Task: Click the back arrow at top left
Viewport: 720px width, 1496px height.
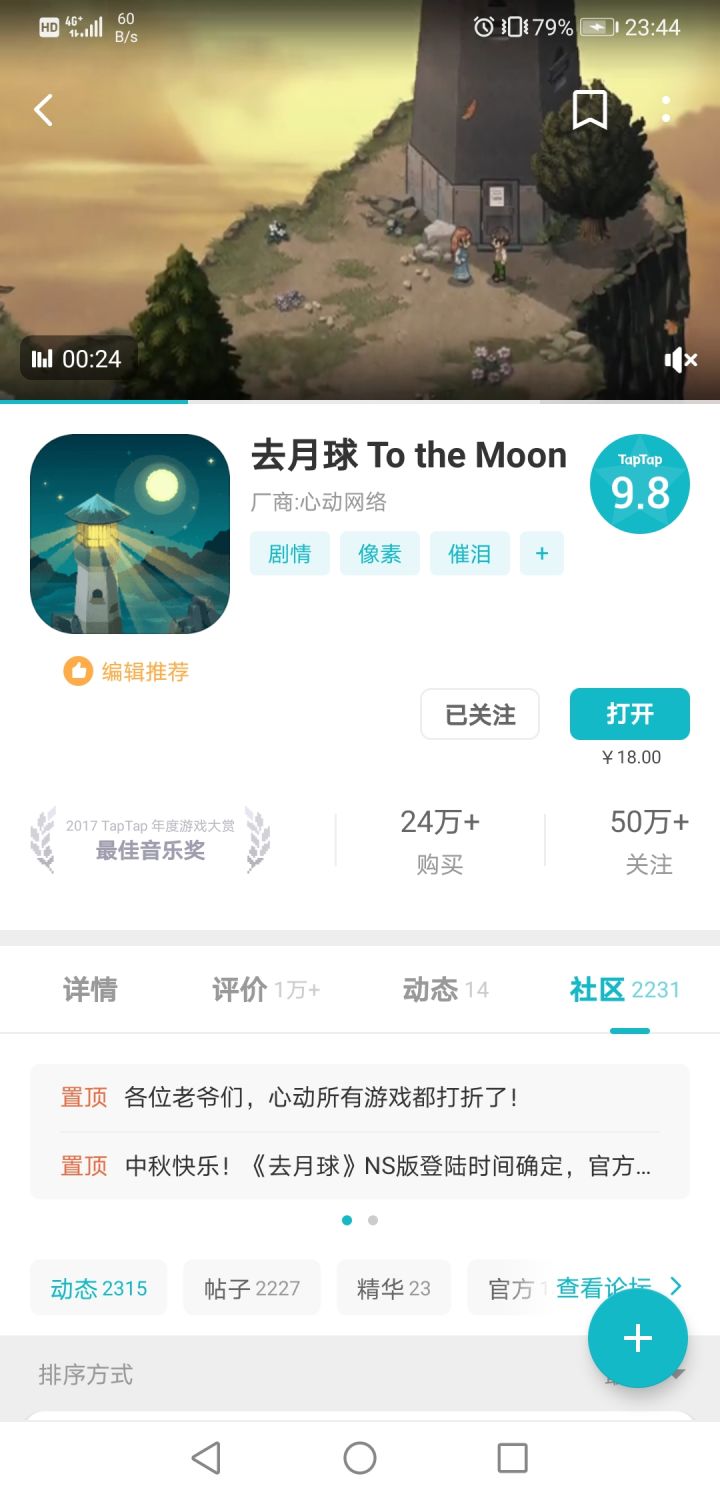Action: coord(42,110)
